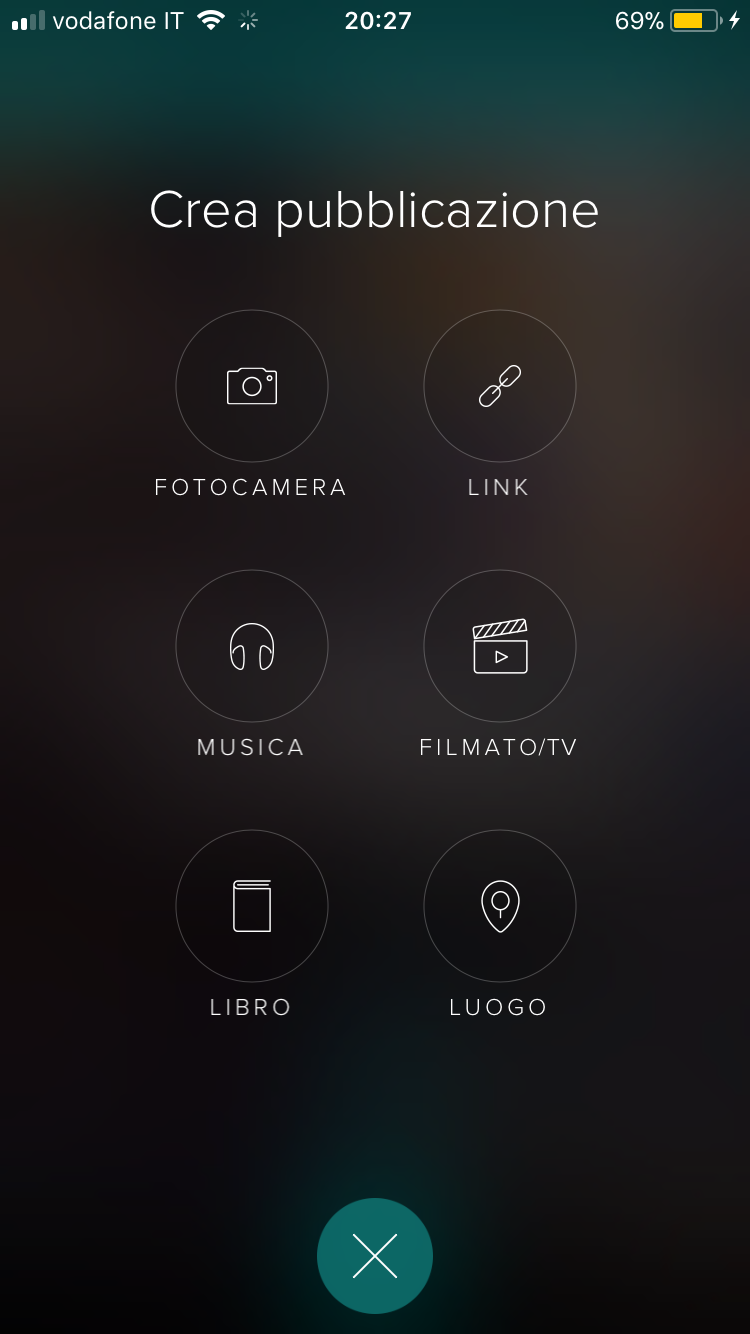Pick the Libro book option

252,906
